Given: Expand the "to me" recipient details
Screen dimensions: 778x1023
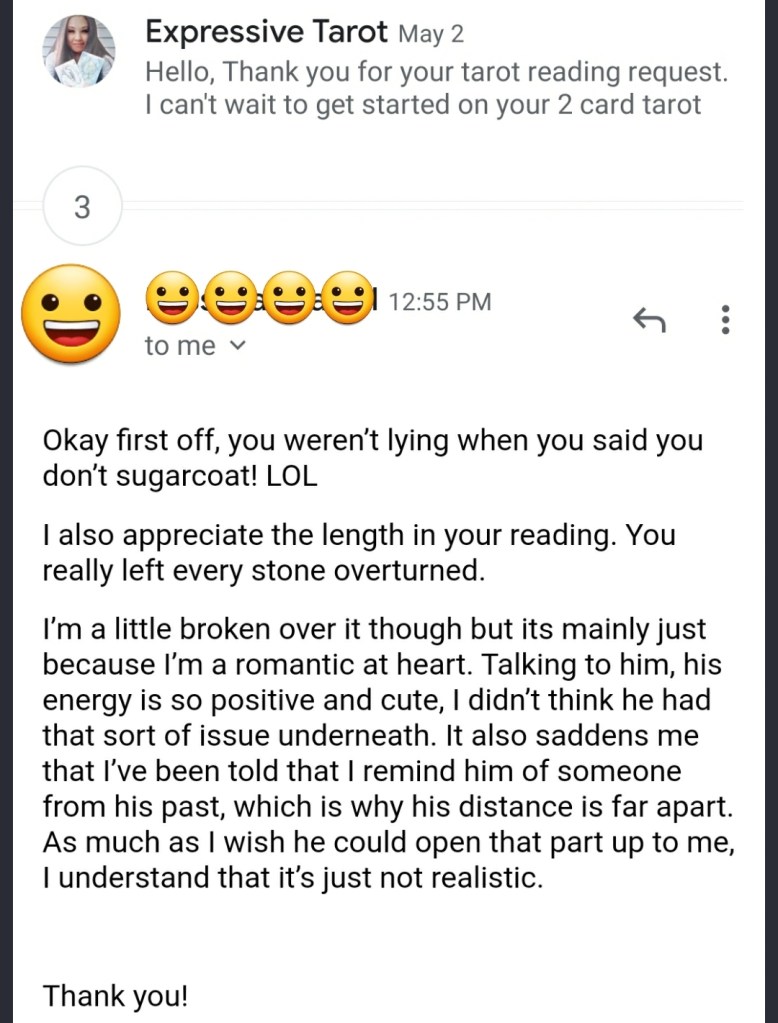Looking at the screenshot, I should tap(195, 346).
